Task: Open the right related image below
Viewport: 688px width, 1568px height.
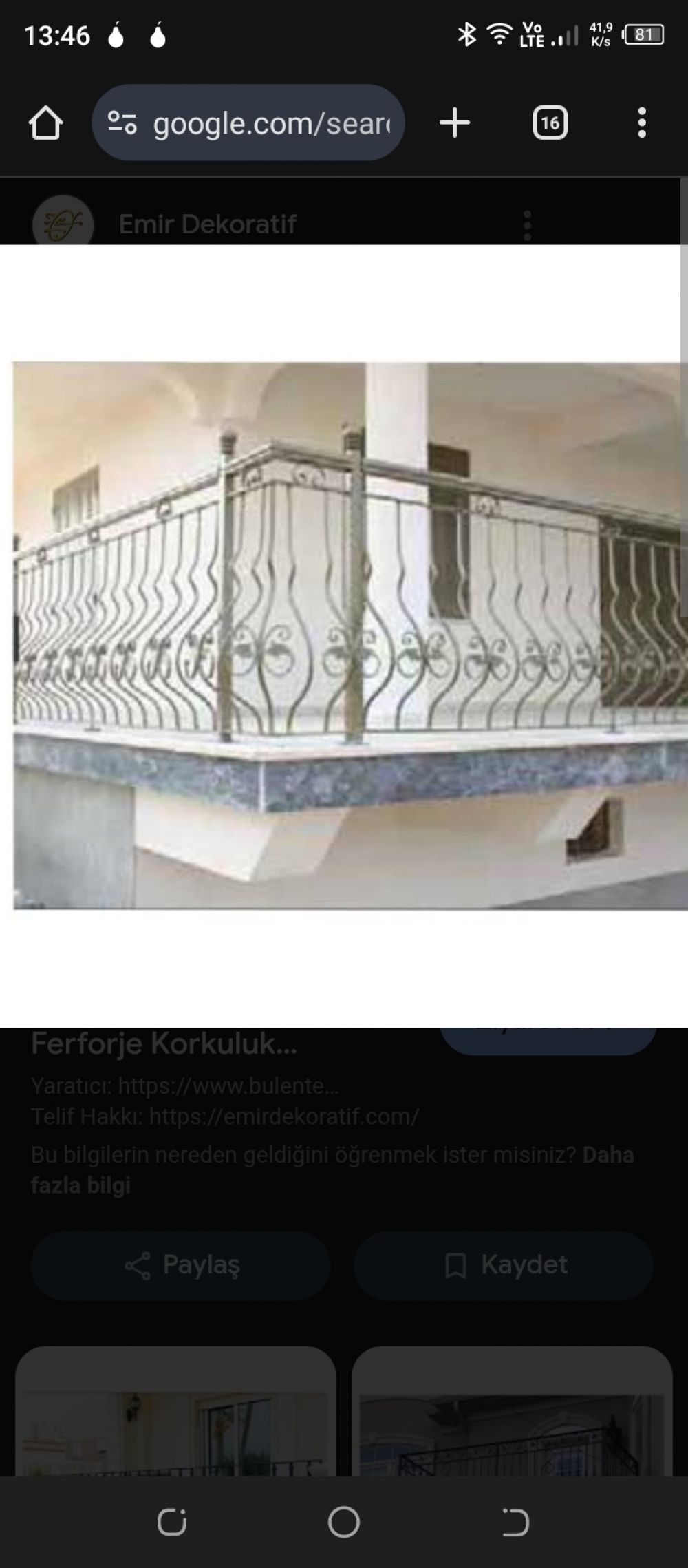Action: pyautogui.click(x=512, y=1412)
